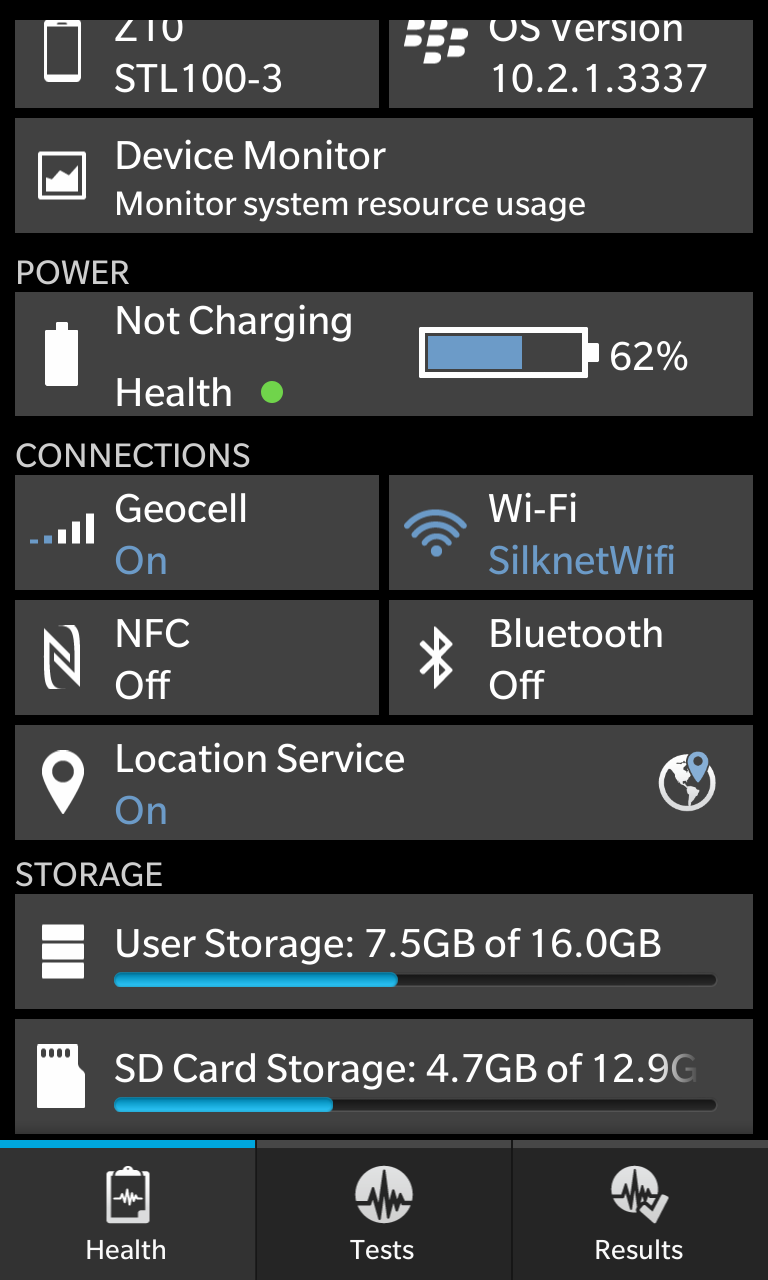Open the Not Charging power tile
The width and height of the screenshot is (768, 1280).
coord(383,354)
